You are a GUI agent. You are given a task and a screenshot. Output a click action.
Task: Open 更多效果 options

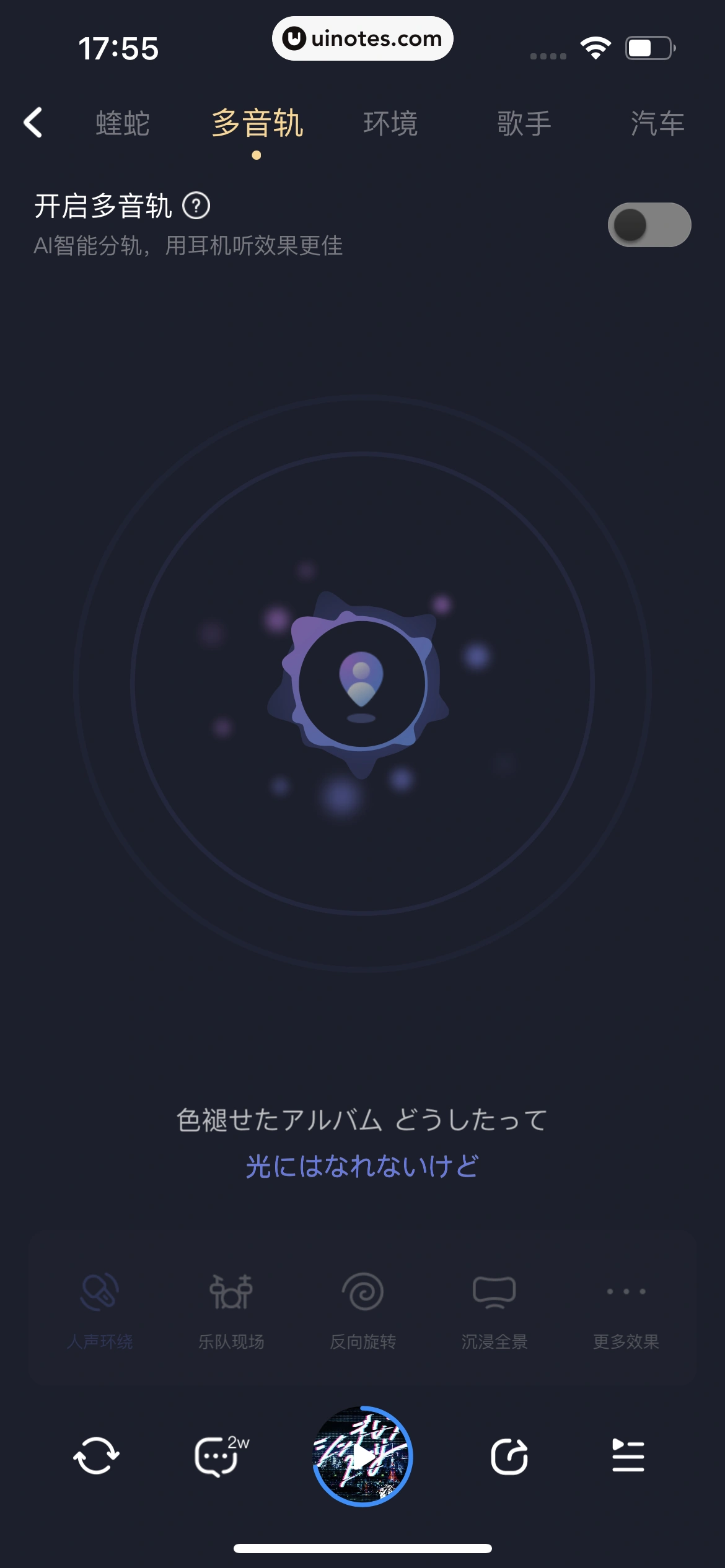point(626,1308)
